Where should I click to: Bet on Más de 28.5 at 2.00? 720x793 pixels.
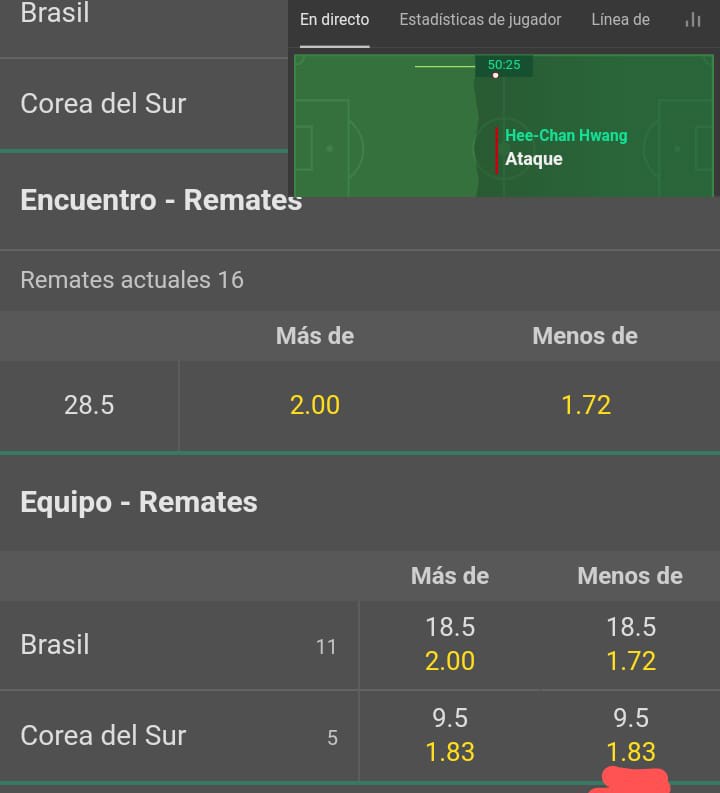(314, 406)
